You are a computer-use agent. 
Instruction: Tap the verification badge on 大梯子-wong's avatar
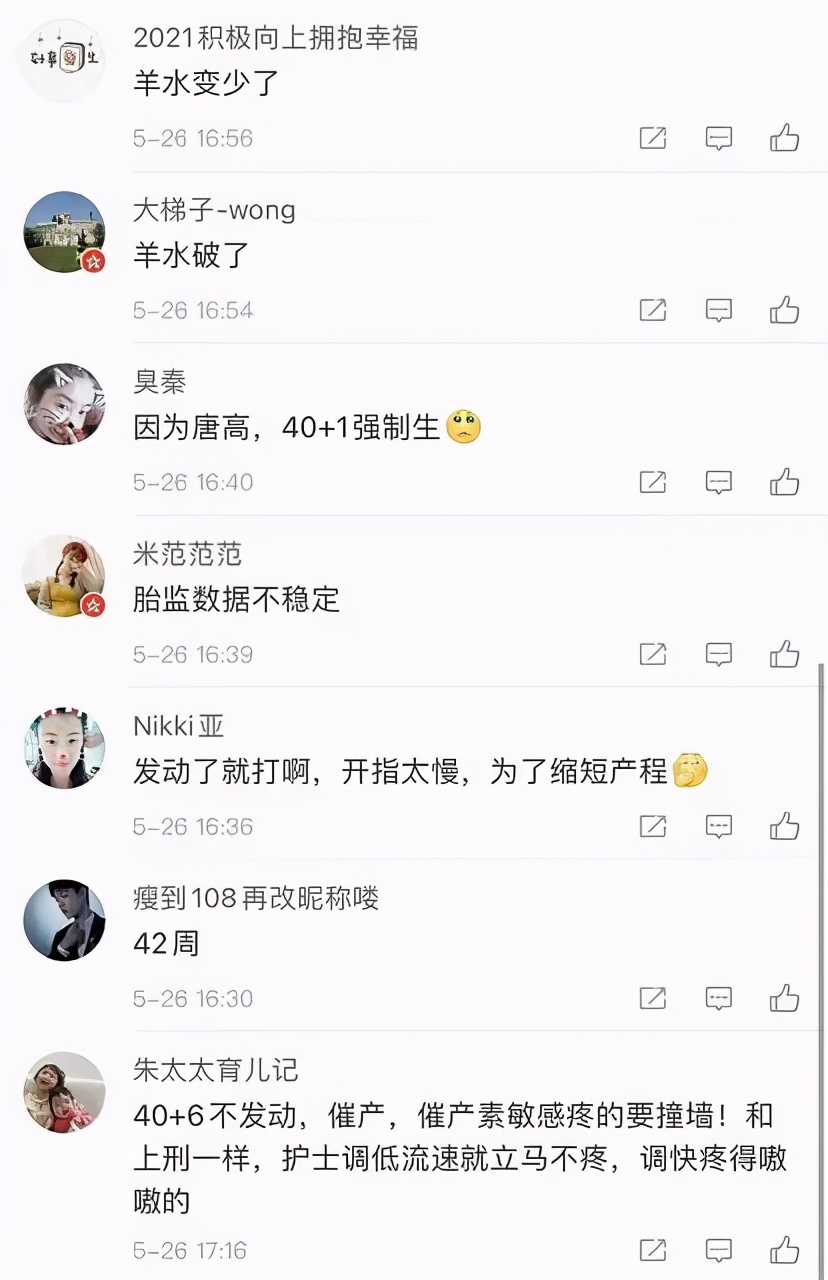(x=92, y=262)
